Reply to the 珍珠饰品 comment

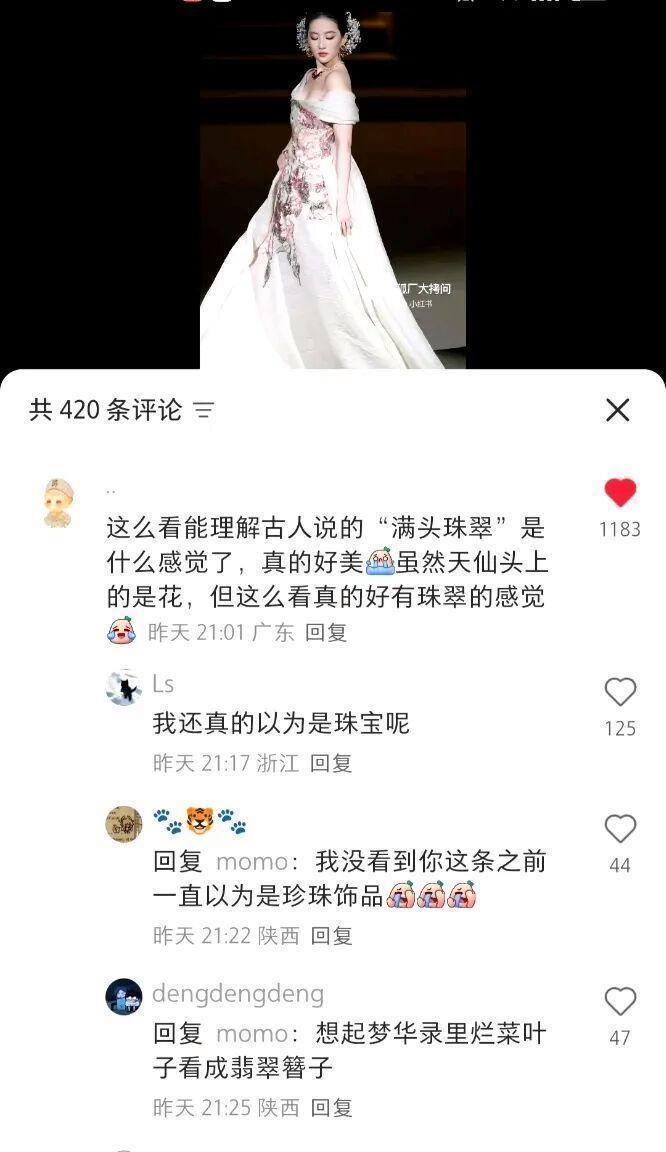(x=331, y=935)
